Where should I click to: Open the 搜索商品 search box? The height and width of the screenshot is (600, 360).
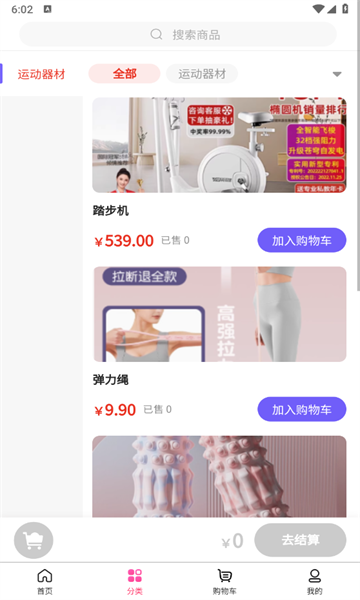tap(178, 34)
